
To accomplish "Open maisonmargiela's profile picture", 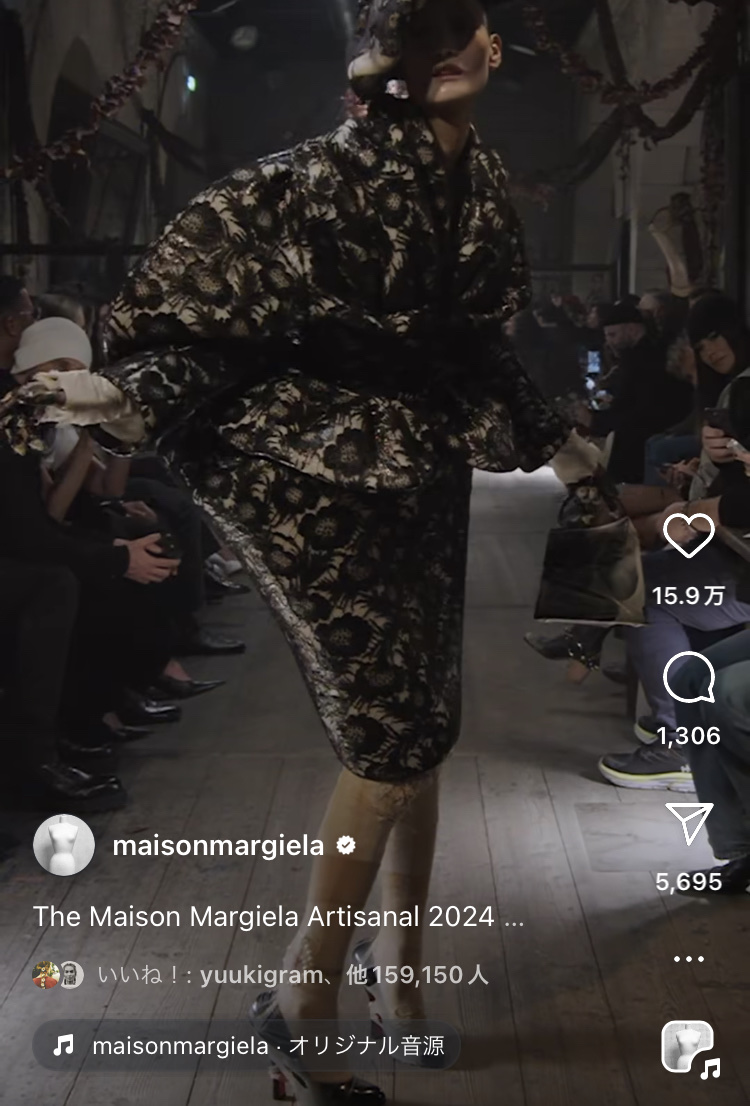I will point(64,845).
